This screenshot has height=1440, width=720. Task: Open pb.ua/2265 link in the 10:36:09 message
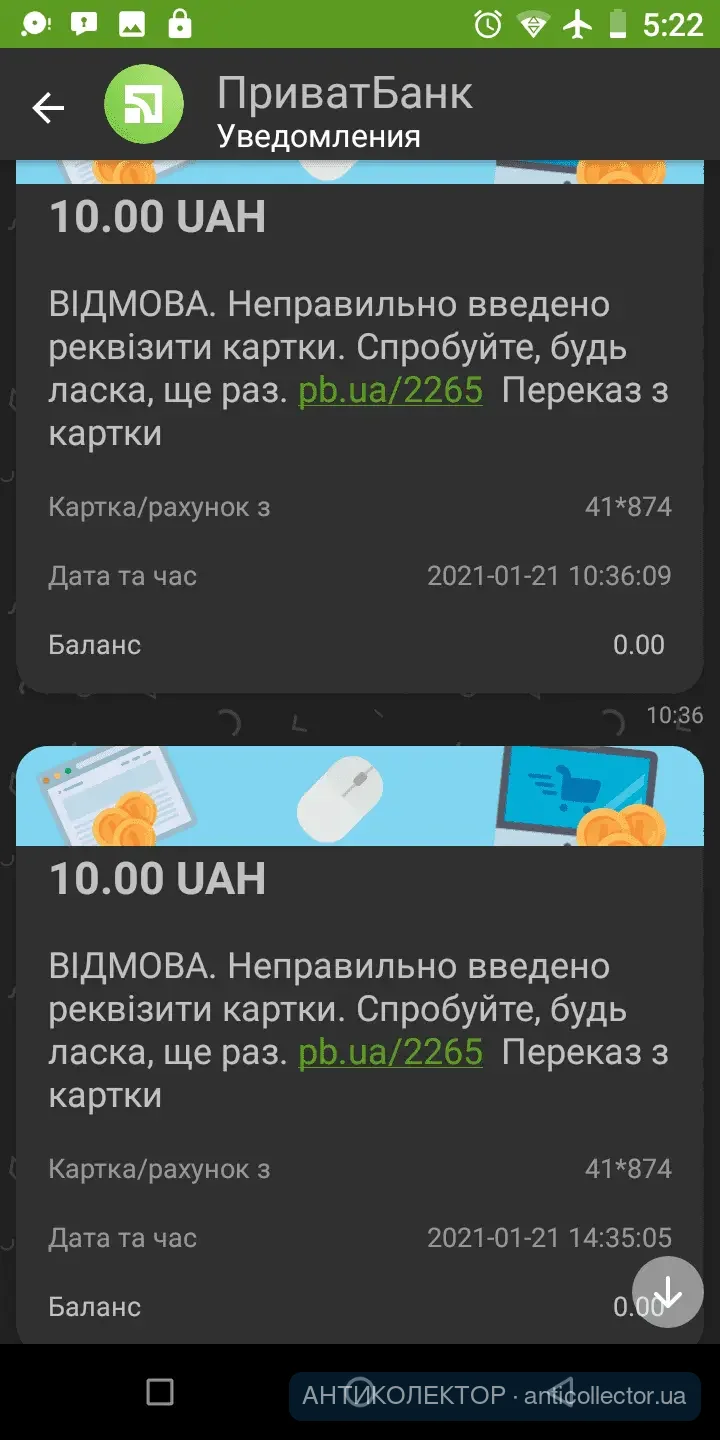[390, 391]
